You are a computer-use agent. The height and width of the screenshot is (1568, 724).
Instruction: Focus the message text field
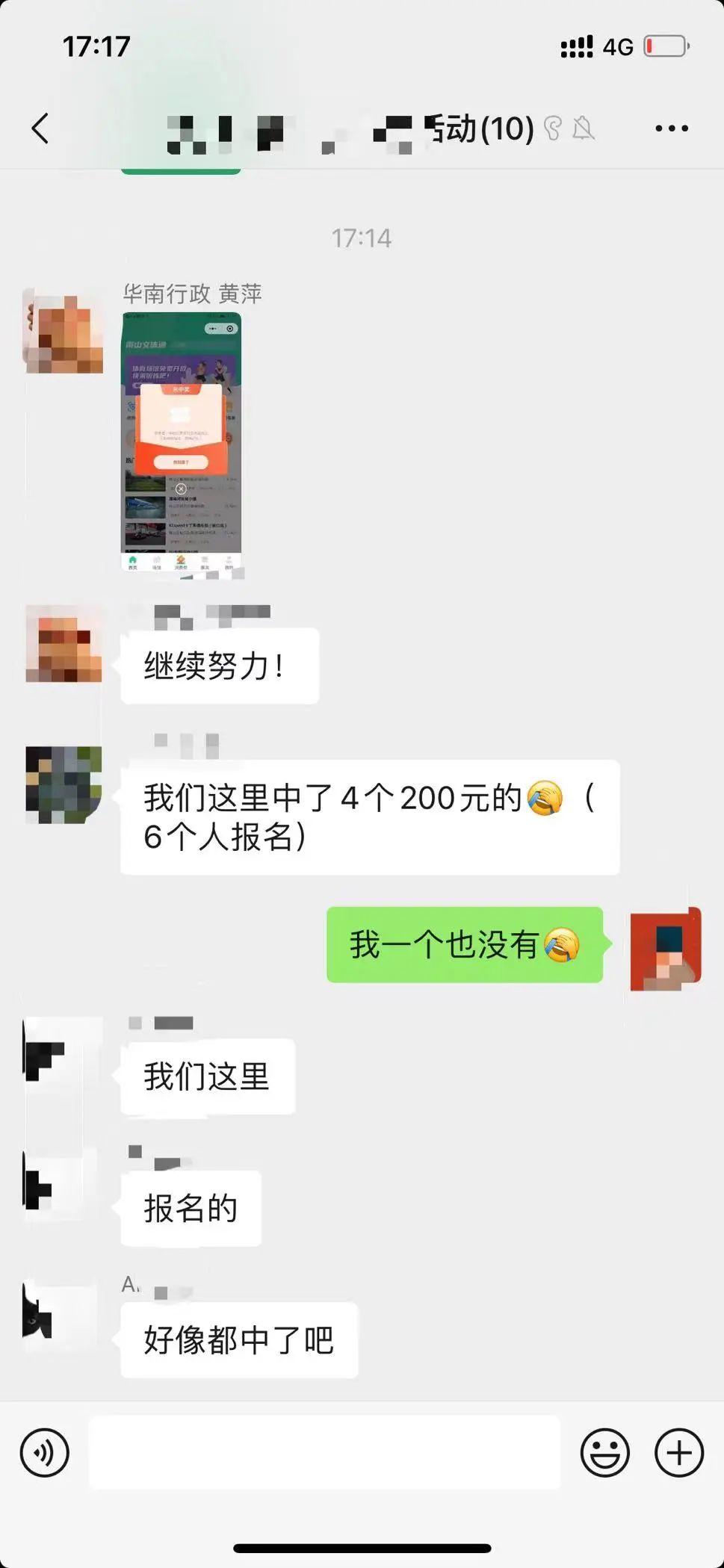[324, 1452]
